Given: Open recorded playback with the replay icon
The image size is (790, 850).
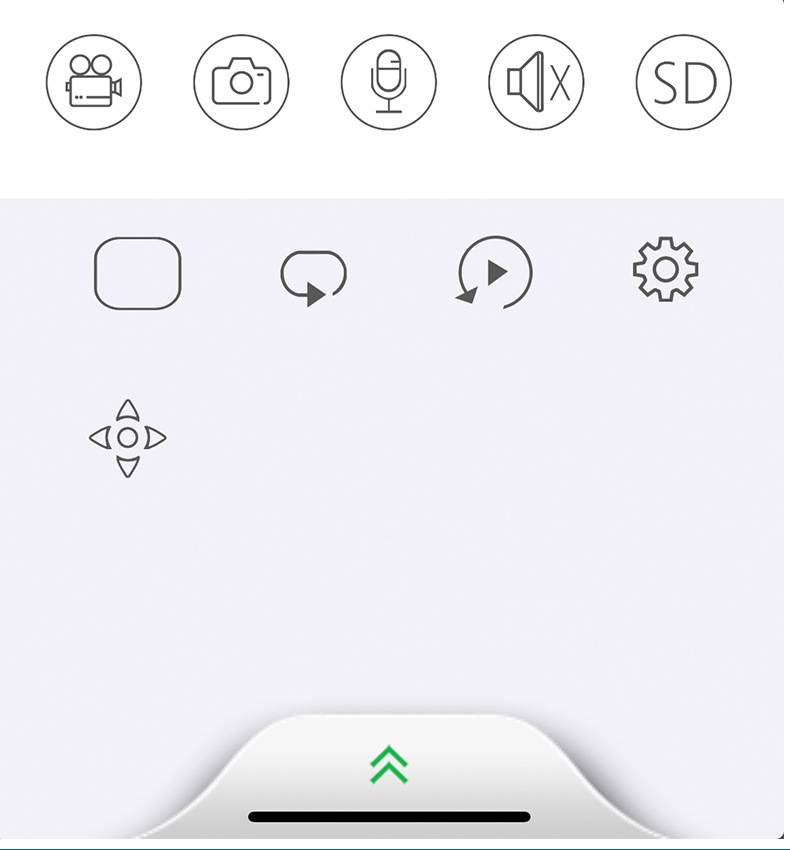Looking at the screenshot, I should (494, 272).
